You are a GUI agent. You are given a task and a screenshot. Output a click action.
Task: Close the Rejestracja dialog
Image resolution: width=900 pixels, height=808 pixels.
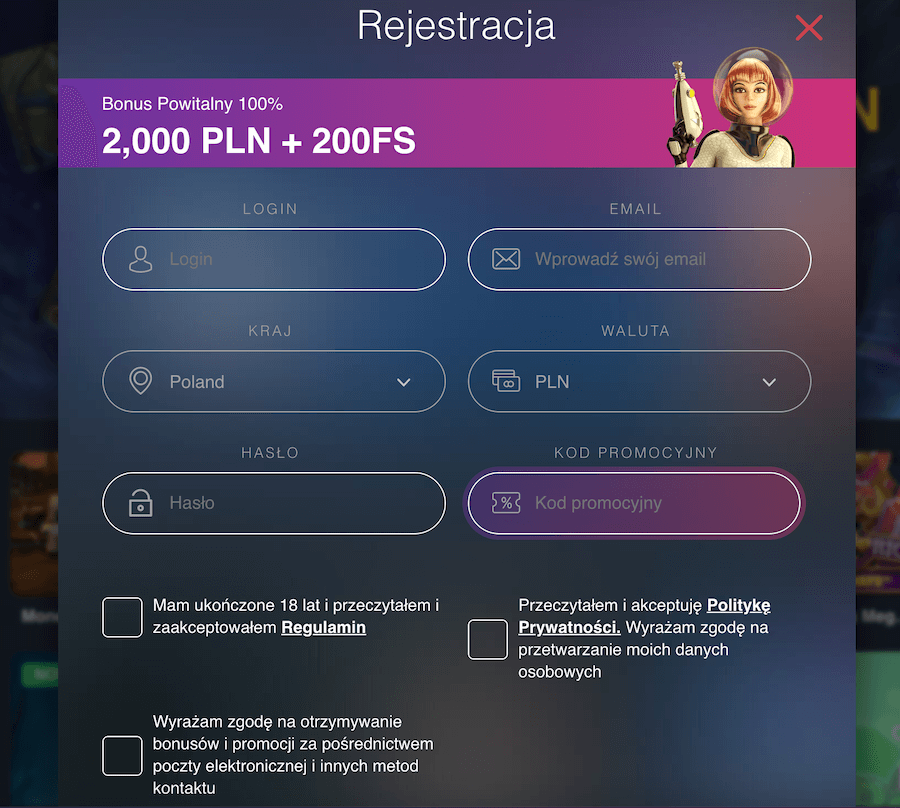pyautogui.click(x=808, y=28)
